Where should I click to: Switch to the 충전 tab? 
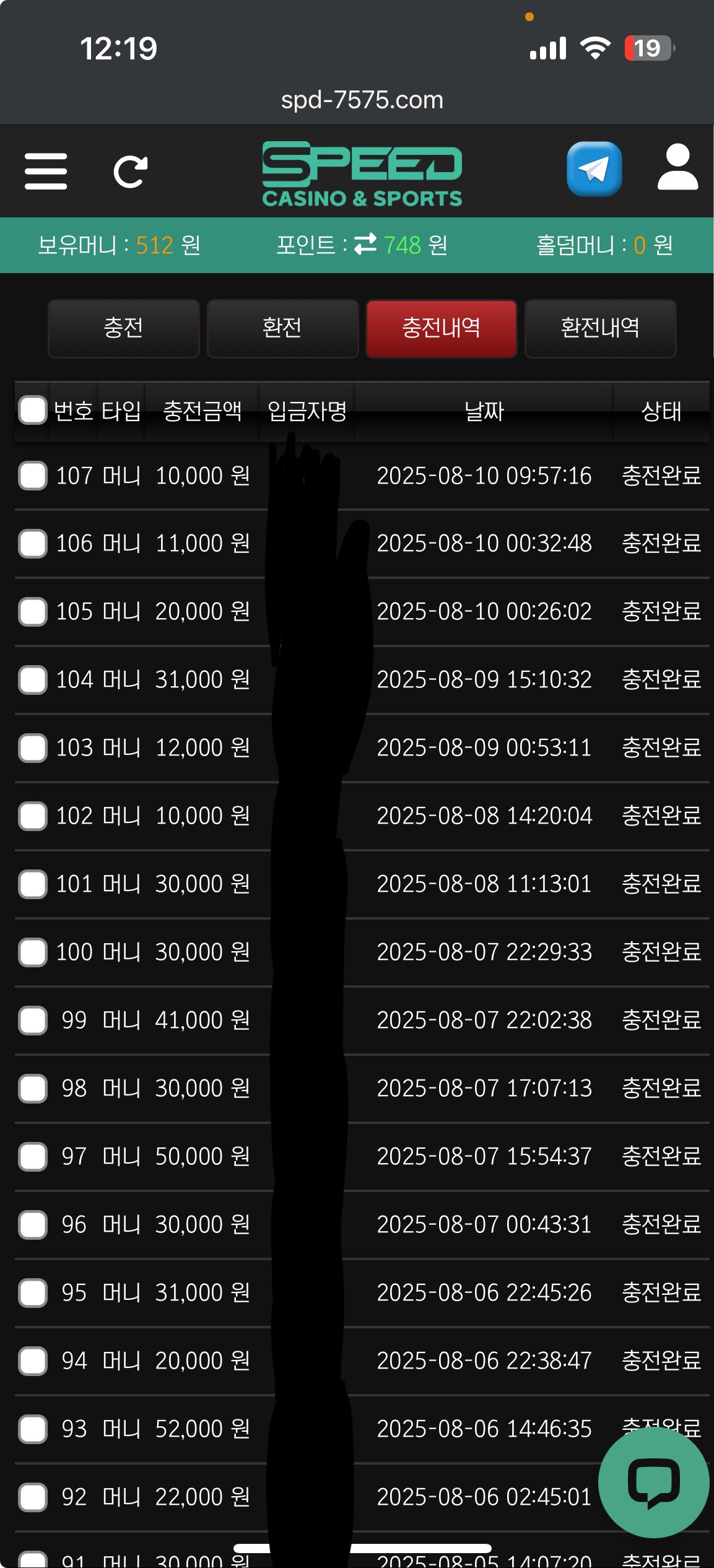pos(124,328)
